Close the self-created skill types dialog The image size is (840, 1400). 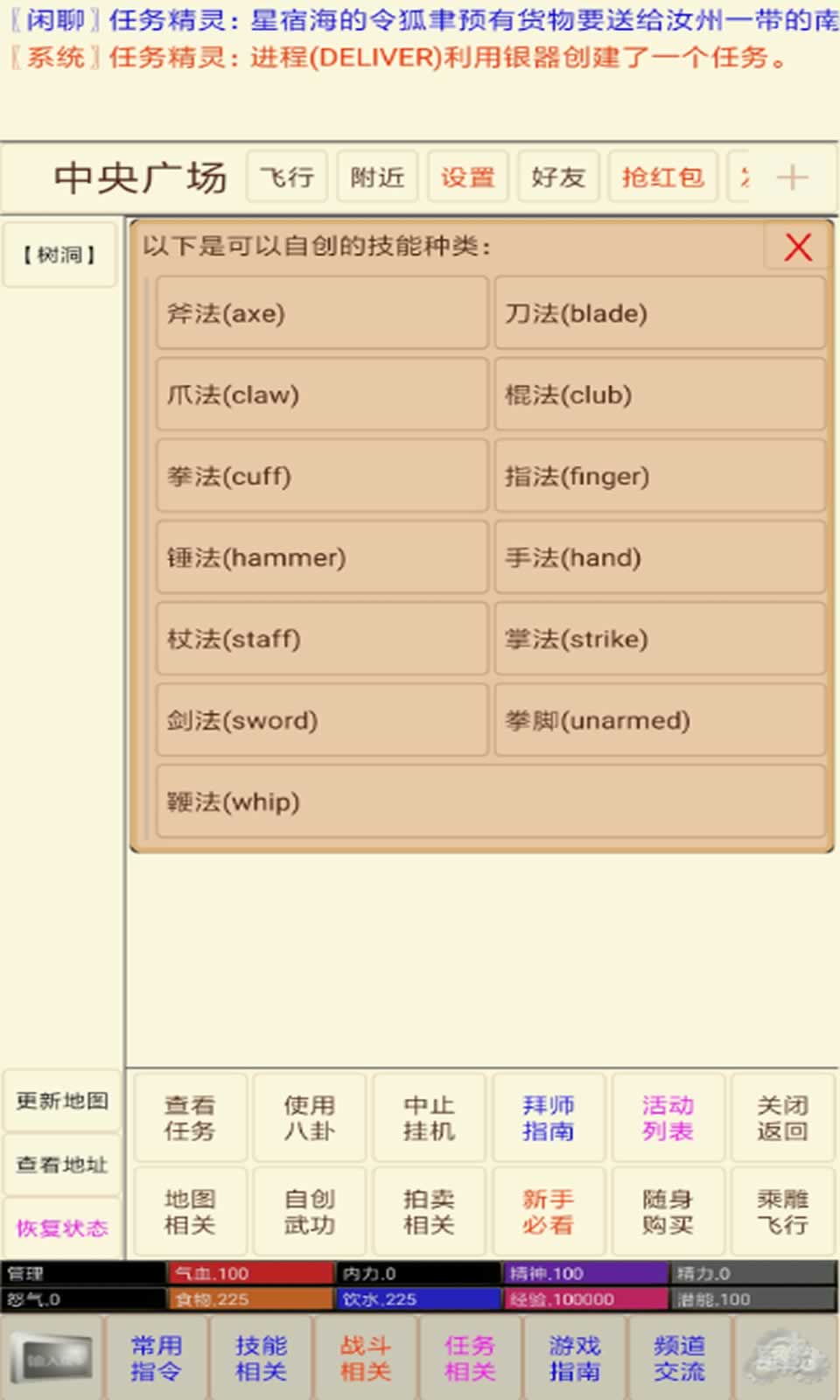coord(797,248)
